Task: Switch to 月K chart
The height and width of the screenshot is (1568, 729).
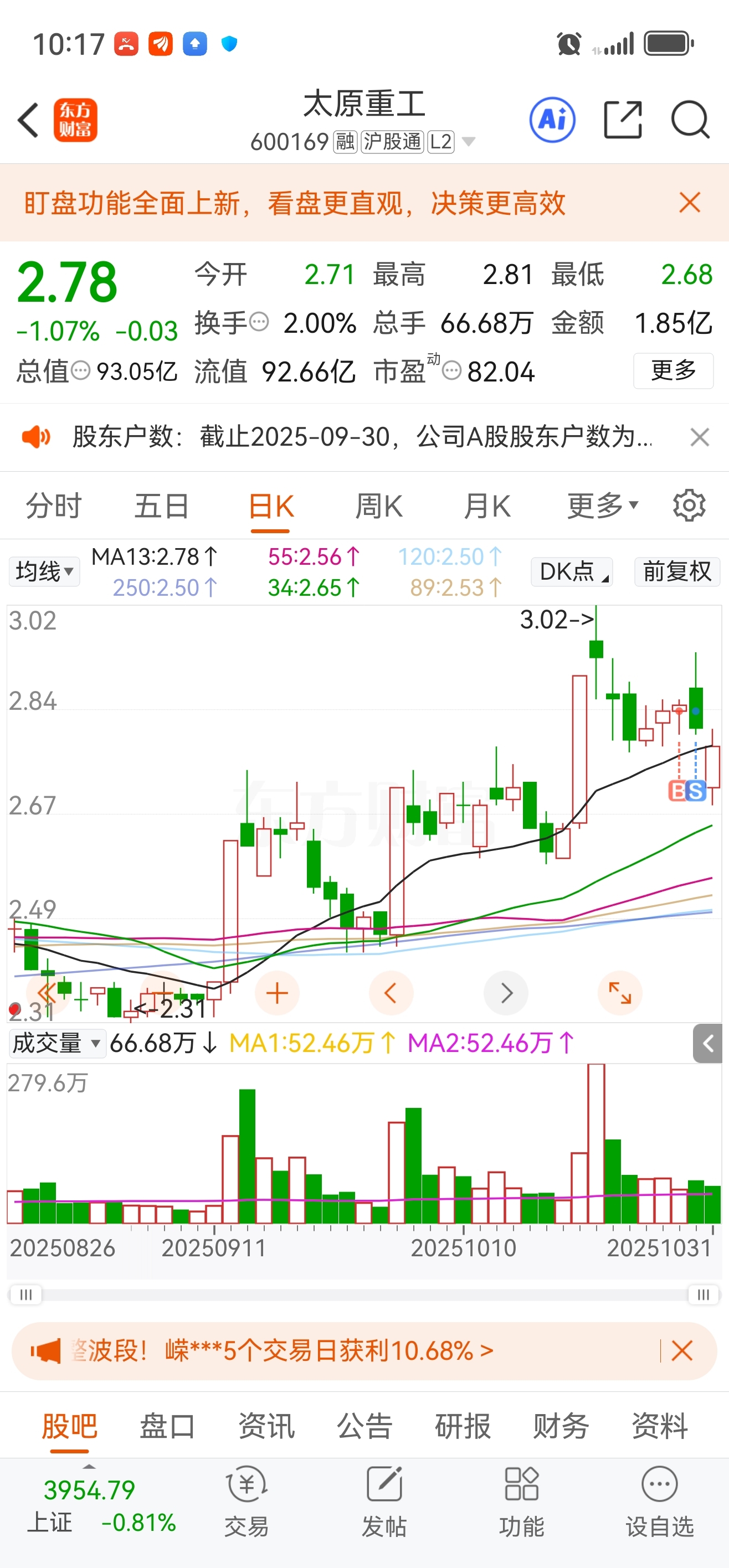Action: pos(486,506)
